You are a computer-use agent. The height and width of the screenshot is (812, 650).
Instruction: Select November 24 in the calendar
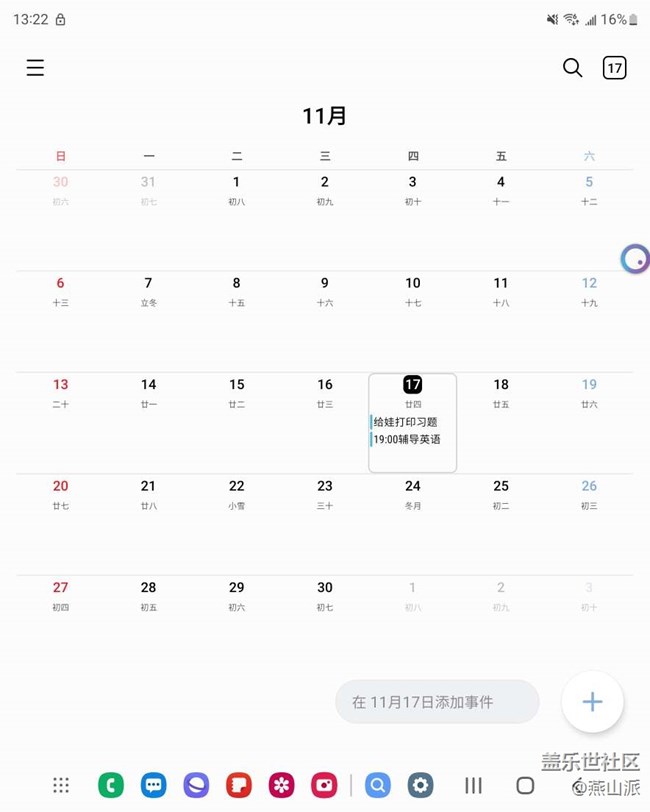[x=413, y=494]
